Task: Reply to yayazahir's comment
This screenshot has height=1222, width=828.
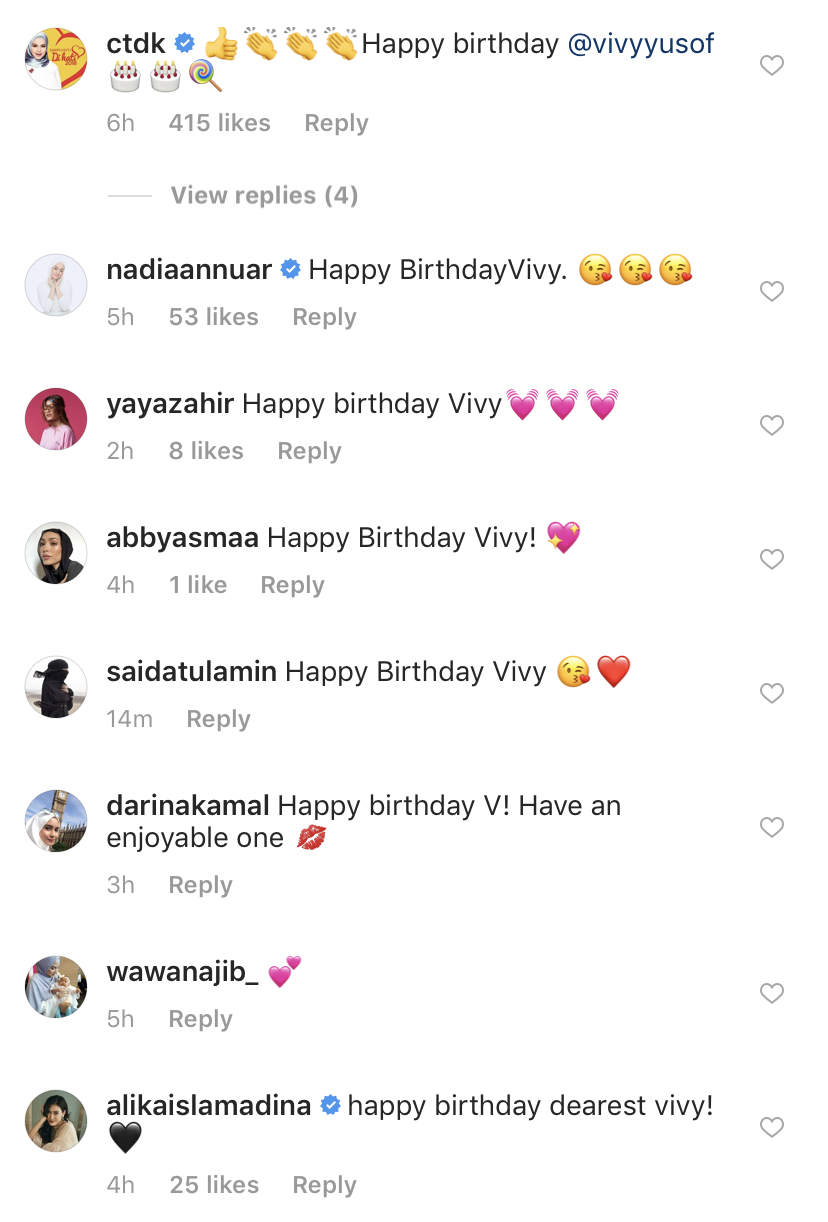Action: 309,451
